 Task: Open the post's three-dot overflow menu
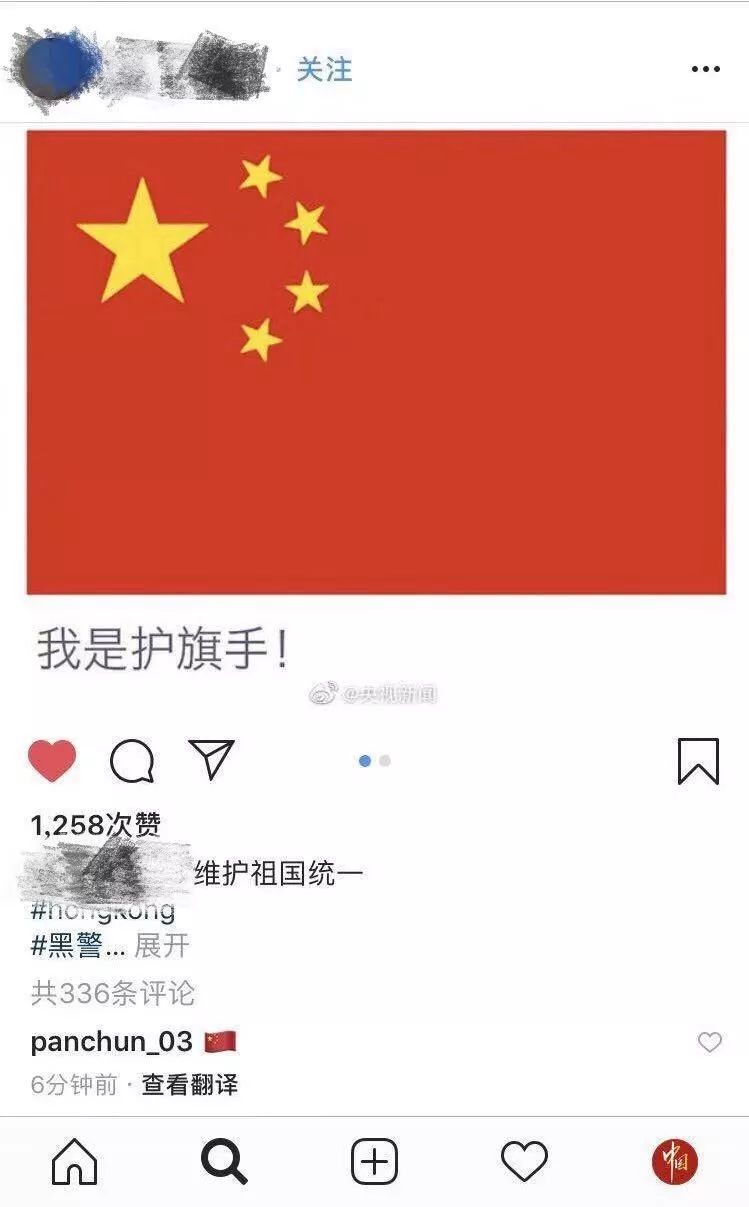(x=705, y=69)
